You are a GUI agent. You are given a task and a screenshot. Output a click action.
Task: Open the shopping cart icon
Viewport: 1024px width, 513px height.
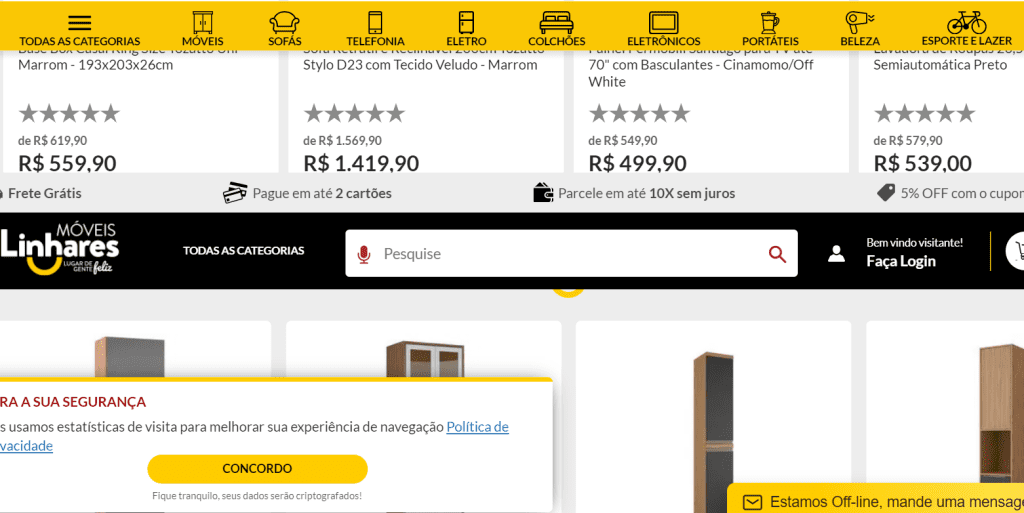(1016, 252)
